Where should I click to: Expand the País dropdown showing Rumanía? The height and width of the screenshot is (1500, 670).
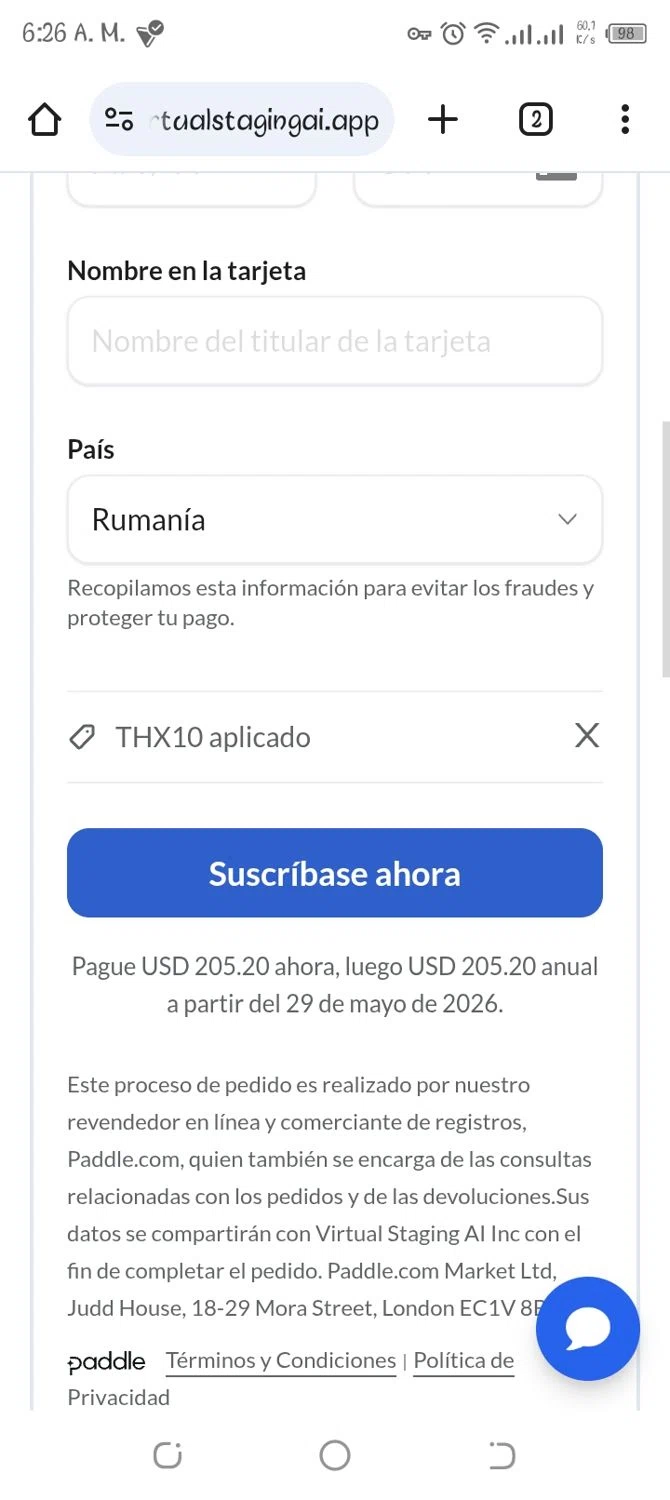(334, 520)
